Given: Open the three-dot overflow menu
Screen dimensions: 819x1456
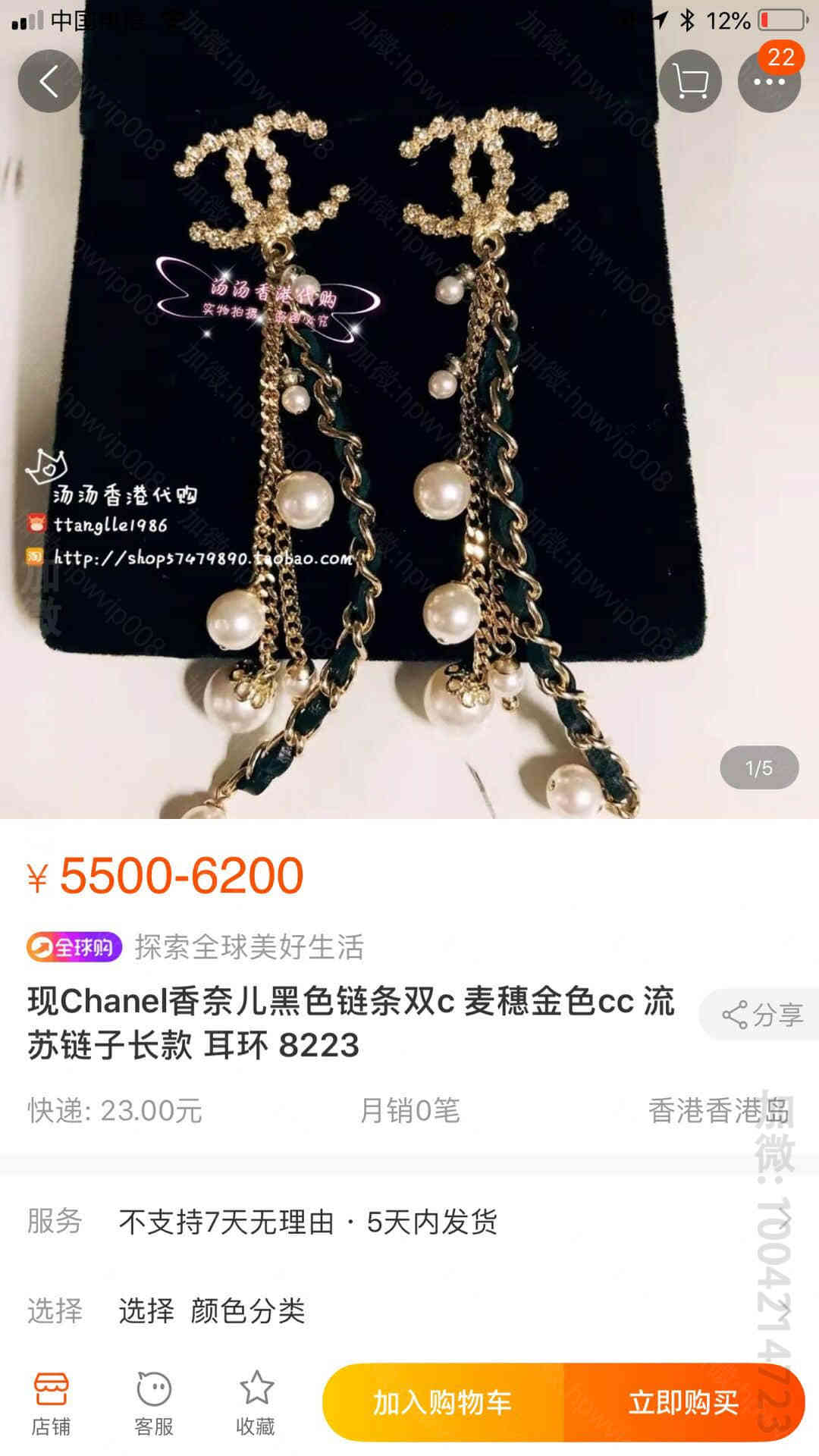Looking at the screenshot, I should click(x=769, y=81).
